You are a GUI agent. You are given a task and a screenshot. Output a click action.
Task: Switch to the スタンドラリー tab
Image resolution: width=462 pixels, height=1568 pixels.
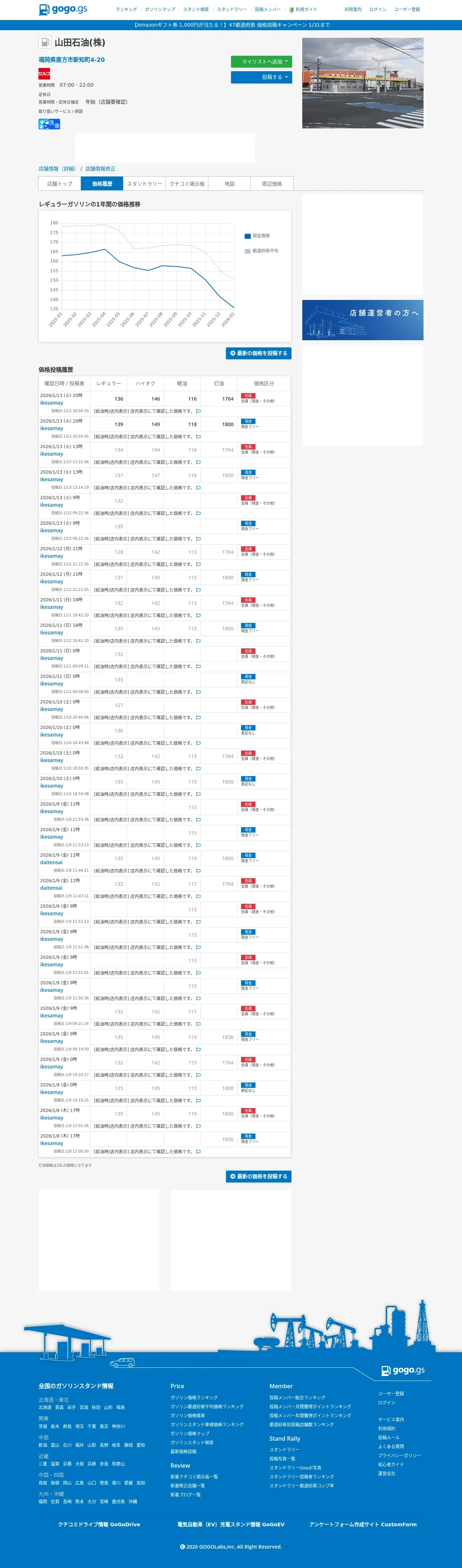pos(144,183)
